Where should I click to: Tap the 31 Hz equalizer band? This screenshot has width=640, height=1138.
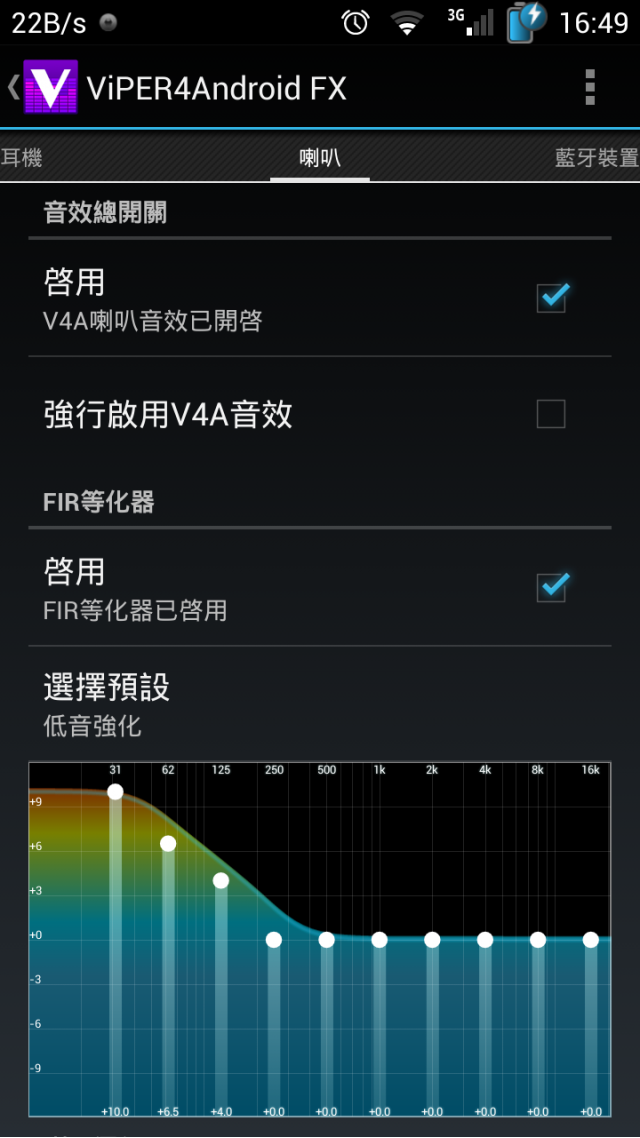coord(115,792)
